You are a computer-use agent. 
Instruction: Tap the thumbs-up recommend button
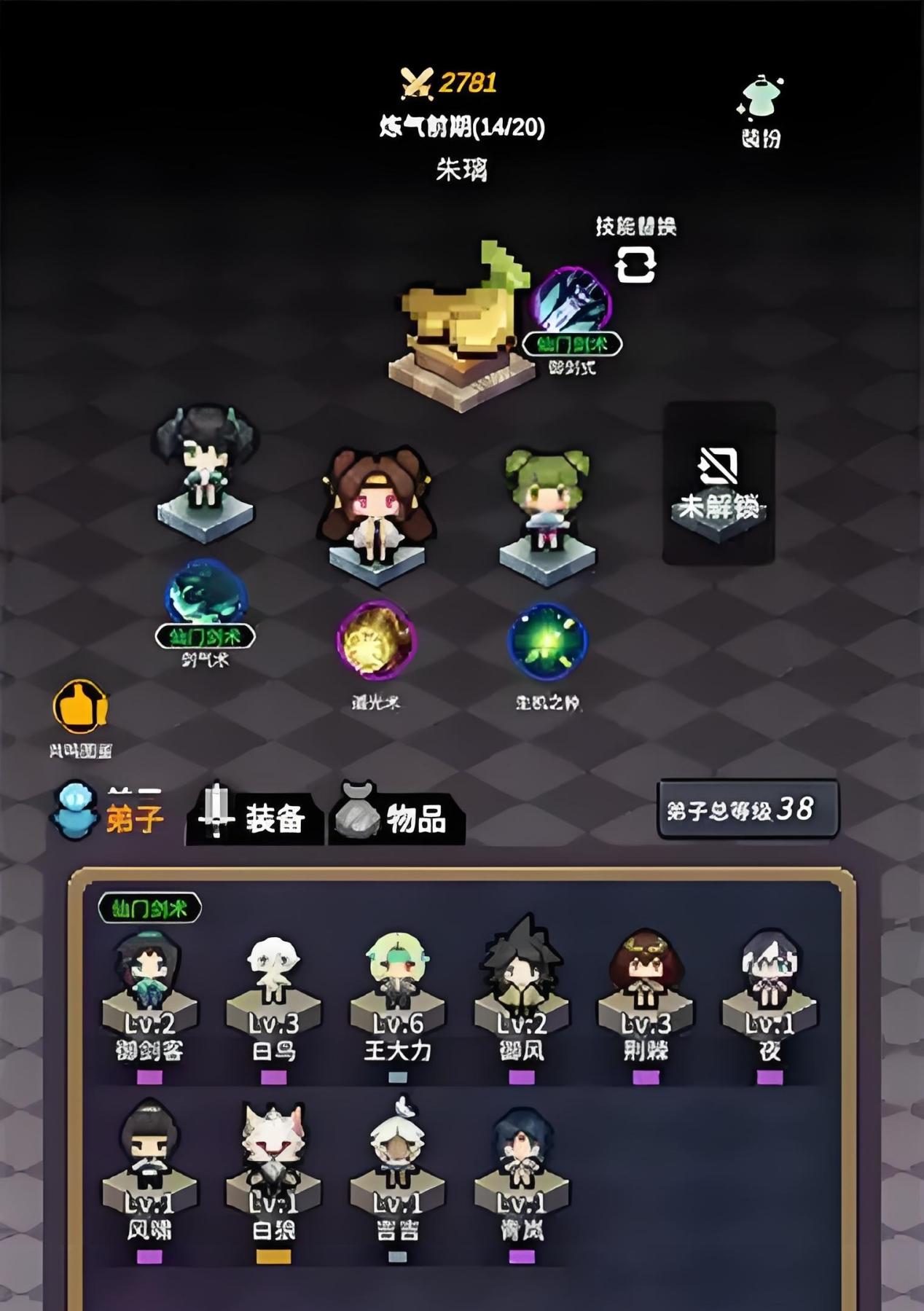(x=80, y=707)
